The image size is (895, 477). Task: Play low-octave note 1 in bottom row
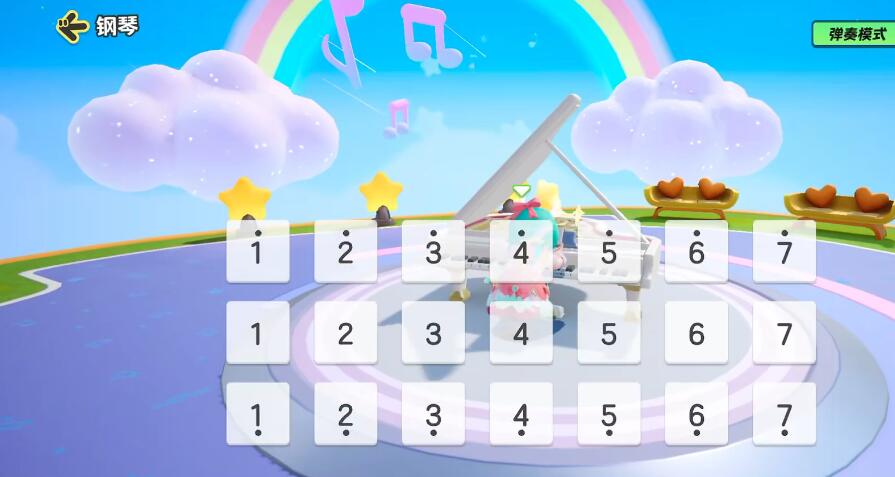pyautogui.click(x=257, y=413)
